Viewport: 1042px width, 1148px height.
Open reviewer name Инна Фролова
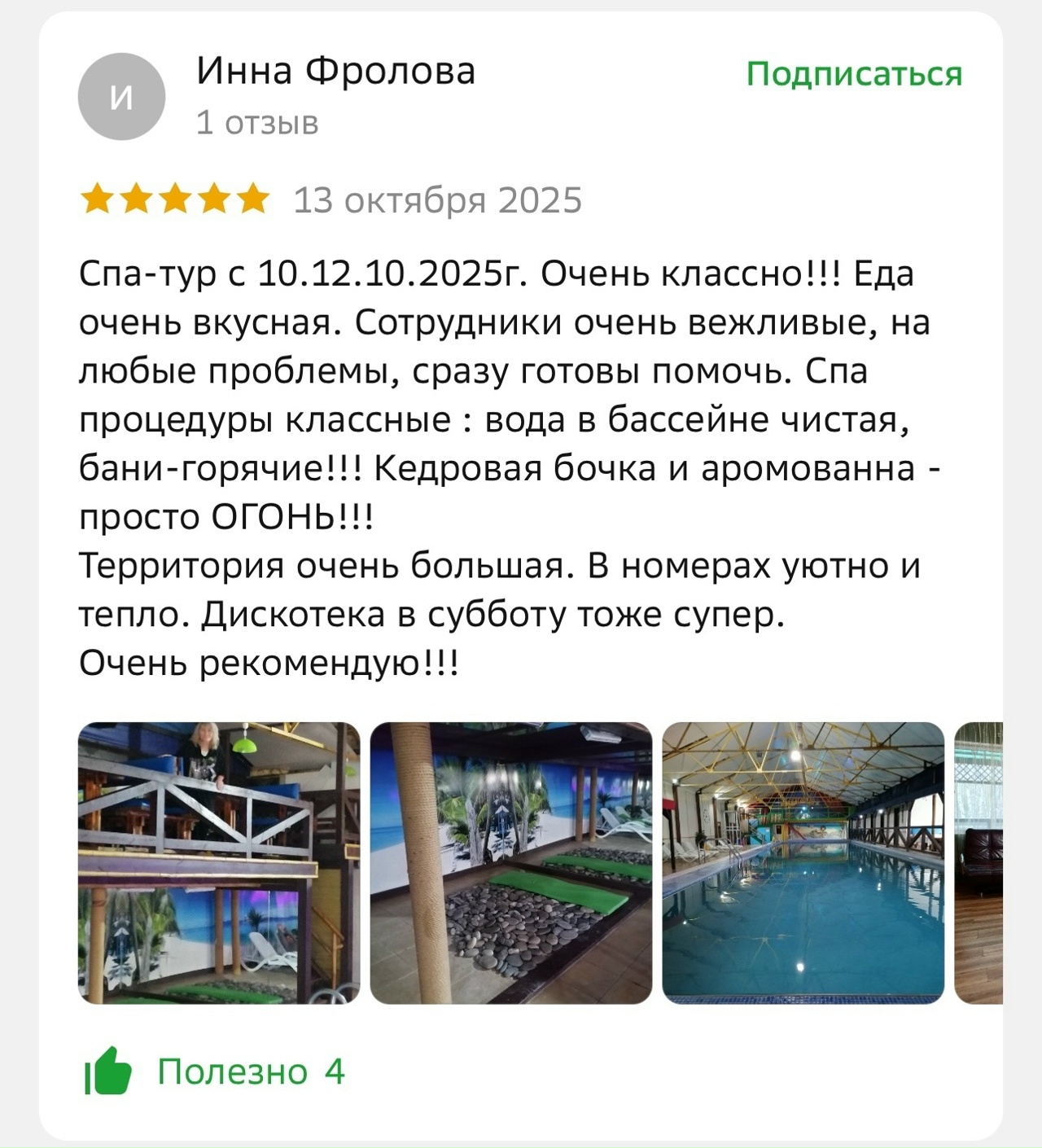pyautogui.click(x=335, y=72)
